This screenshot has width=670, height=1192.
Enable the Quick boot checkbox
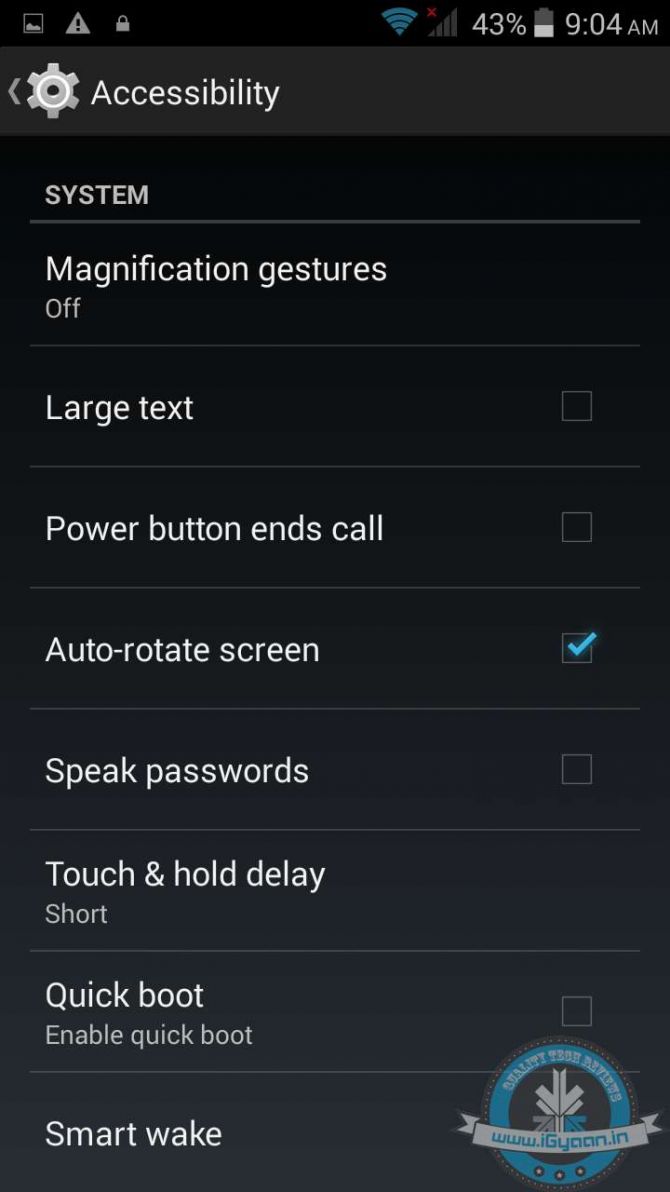pyautogui.click(x=576, y=1011)
